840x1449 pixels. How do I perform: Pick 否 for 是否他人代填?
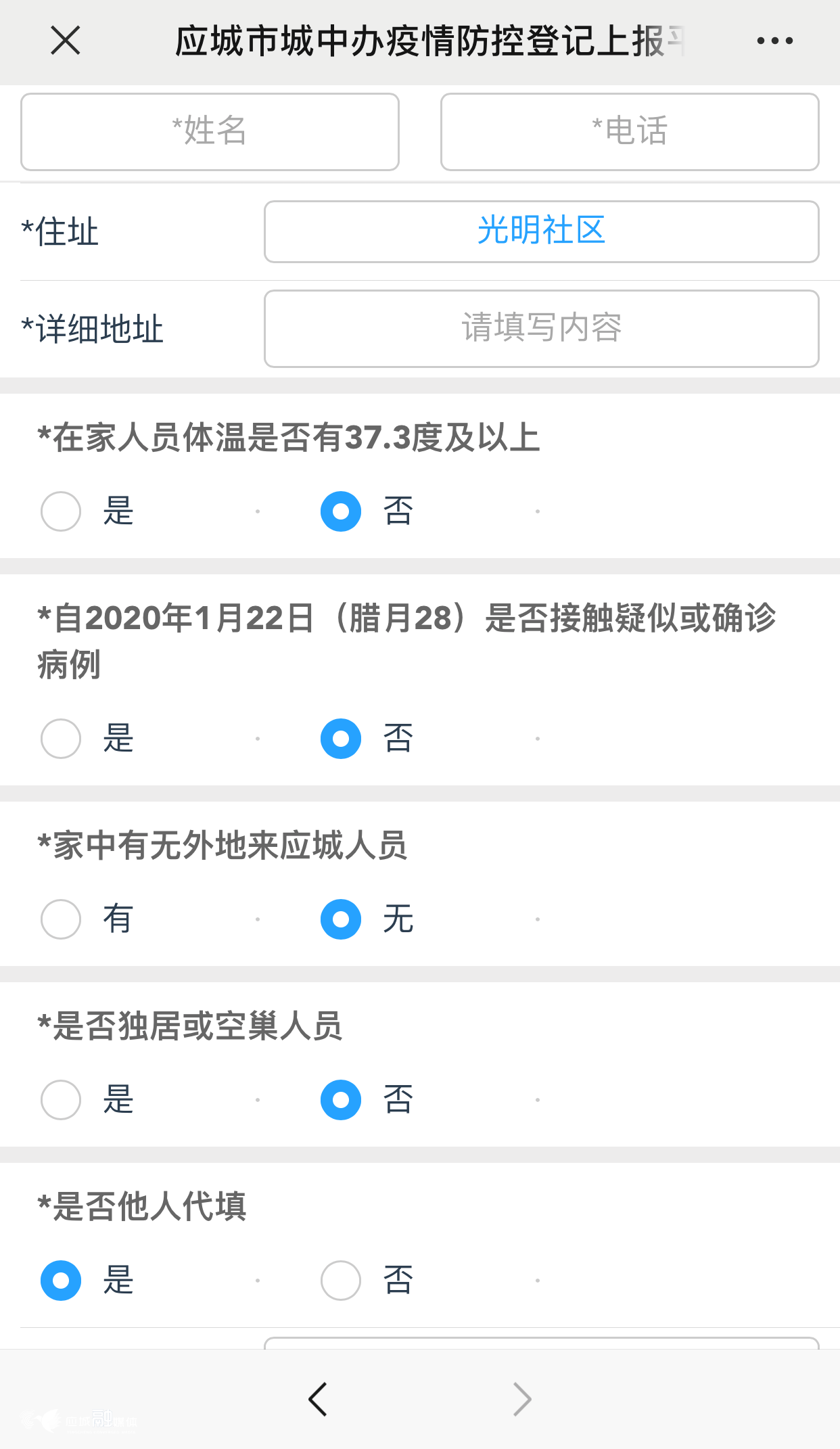coord(341,1281)
